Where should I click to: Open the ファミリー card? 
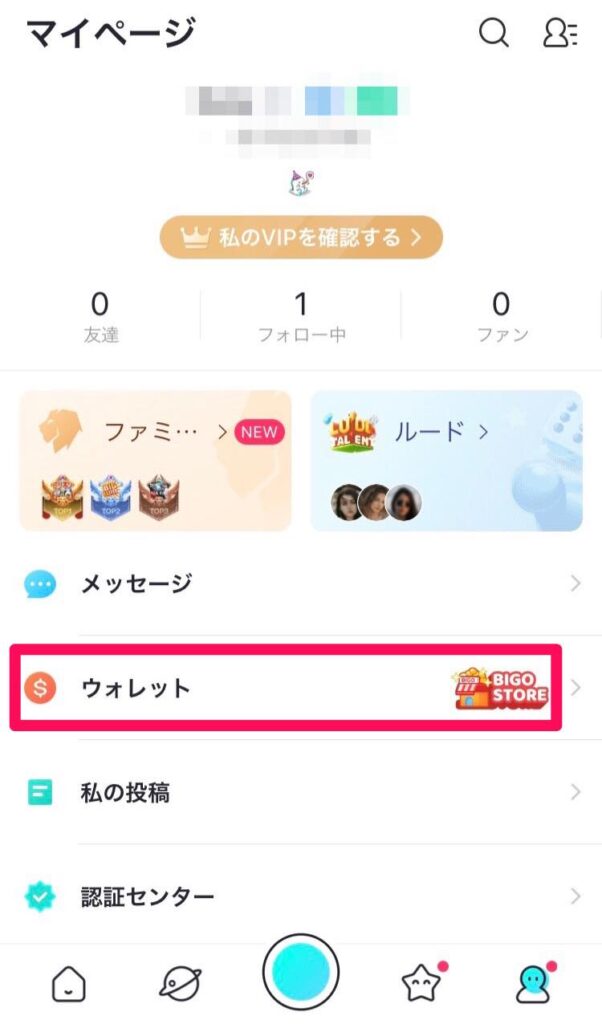(156, 460)
